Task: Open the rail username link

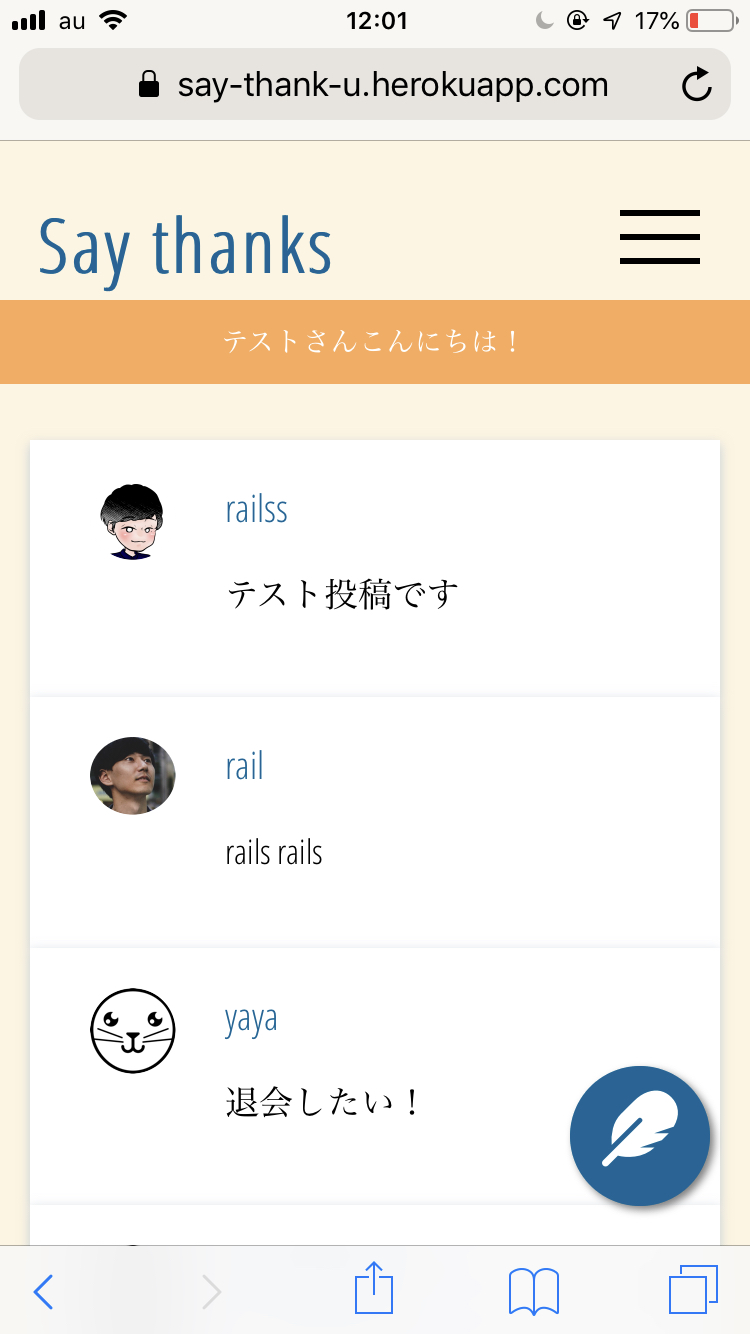Action: coord(244,767)
